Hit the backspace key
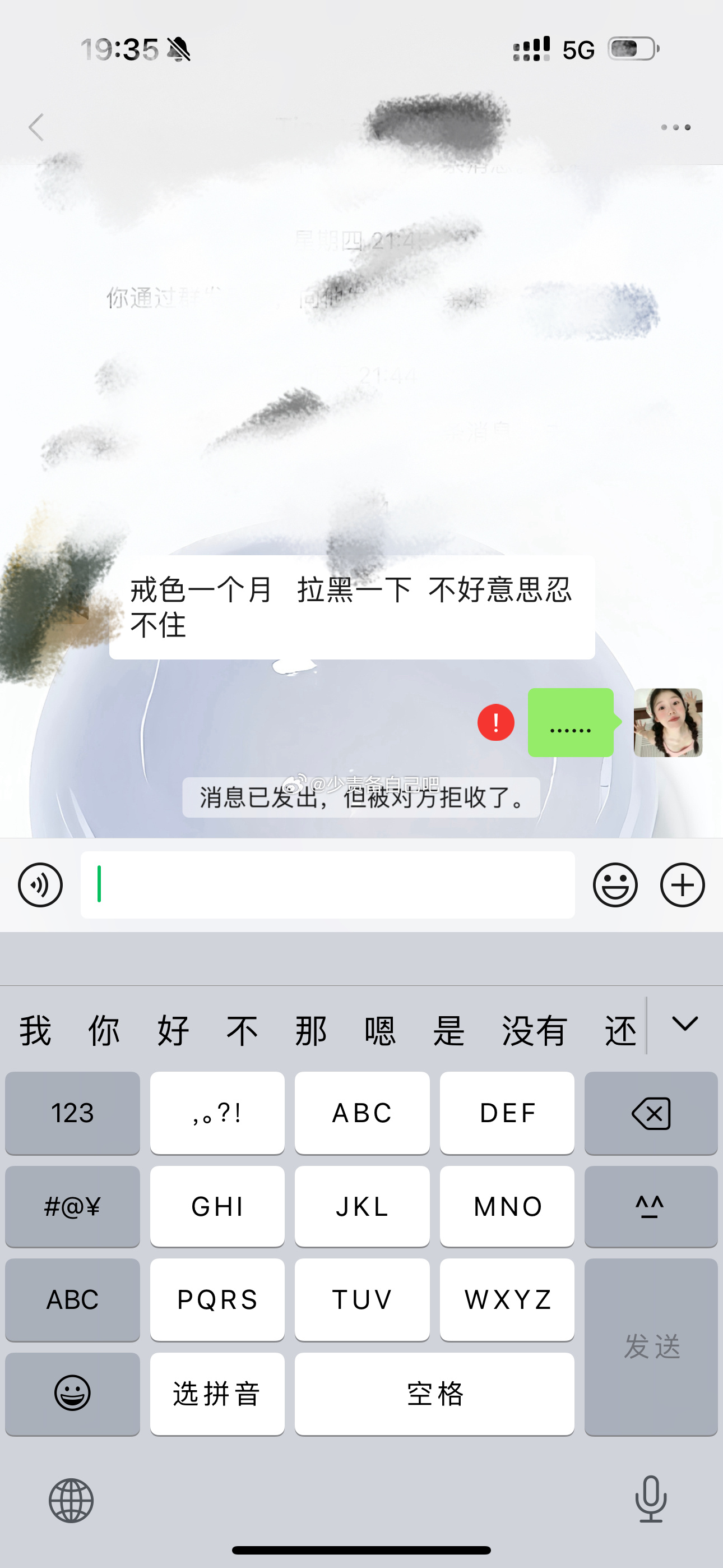Image resolution: width=723 pixels, height=1568 pixels. [651, 1113]
